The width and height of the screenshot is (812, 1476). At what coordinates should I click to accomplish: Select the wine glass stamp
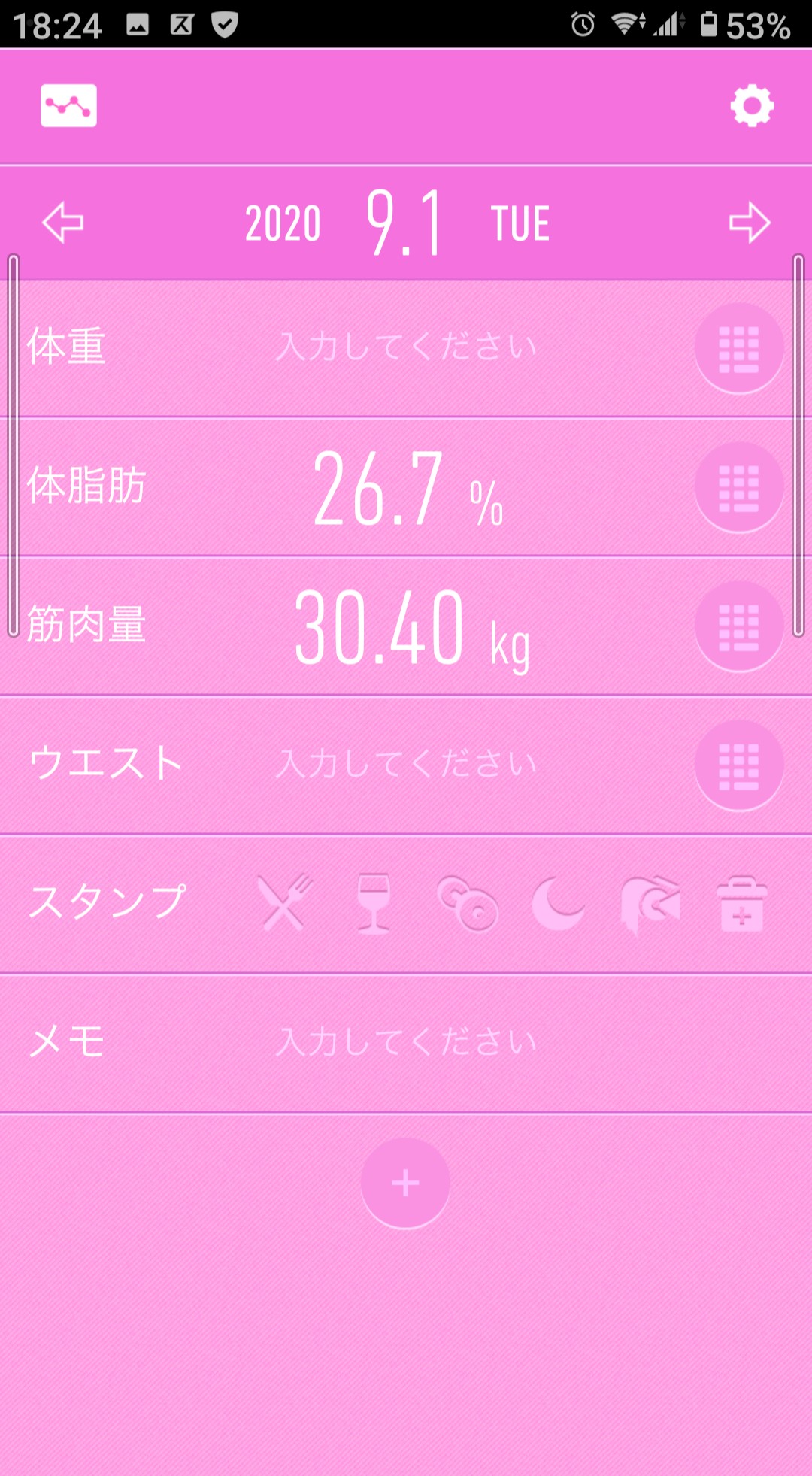374,903
